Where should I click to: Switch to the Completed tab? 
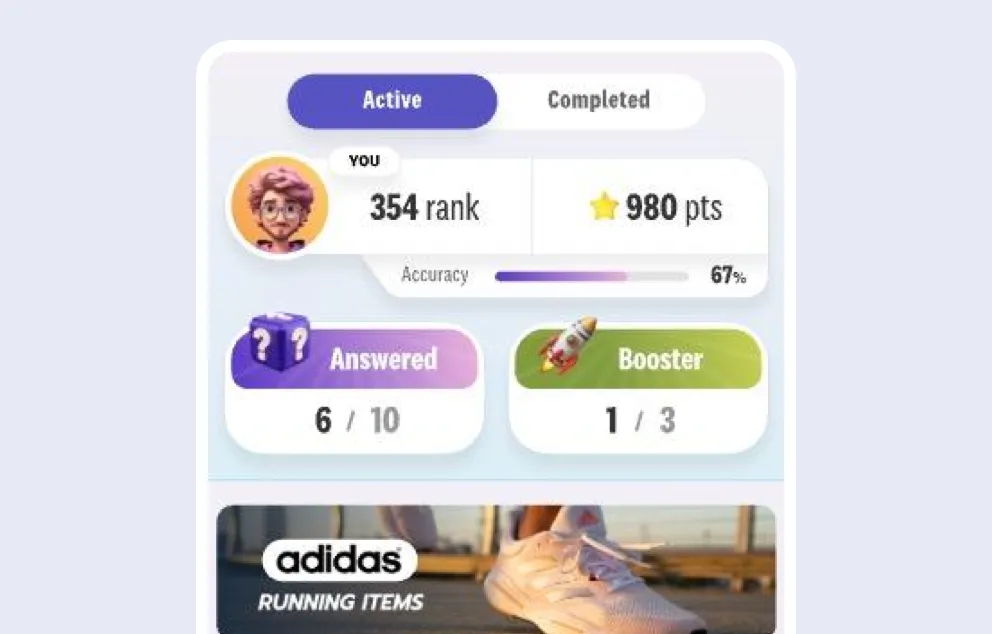click(599, 100)
